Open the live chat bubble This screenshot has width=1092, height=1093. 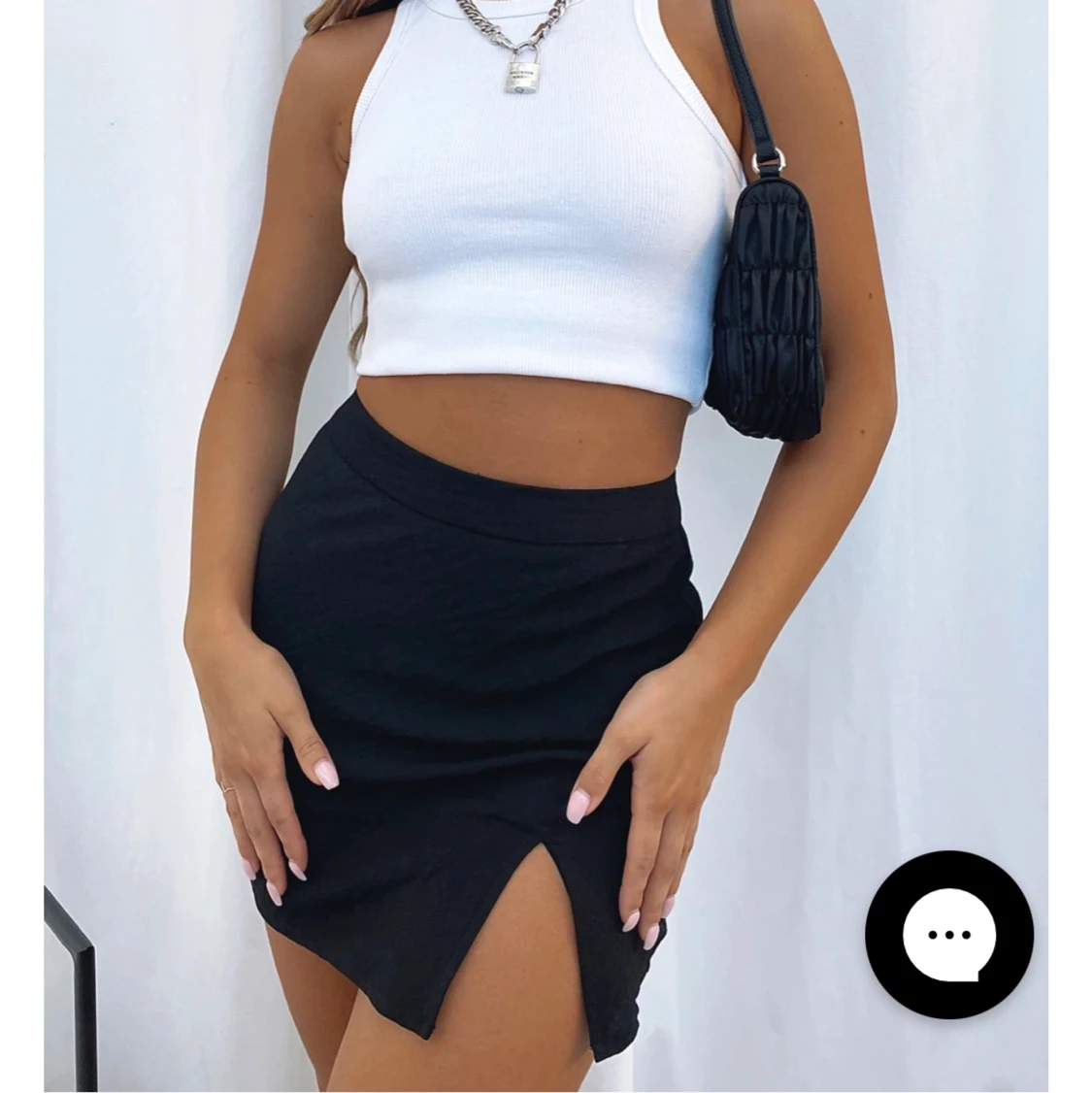point(948,935)
